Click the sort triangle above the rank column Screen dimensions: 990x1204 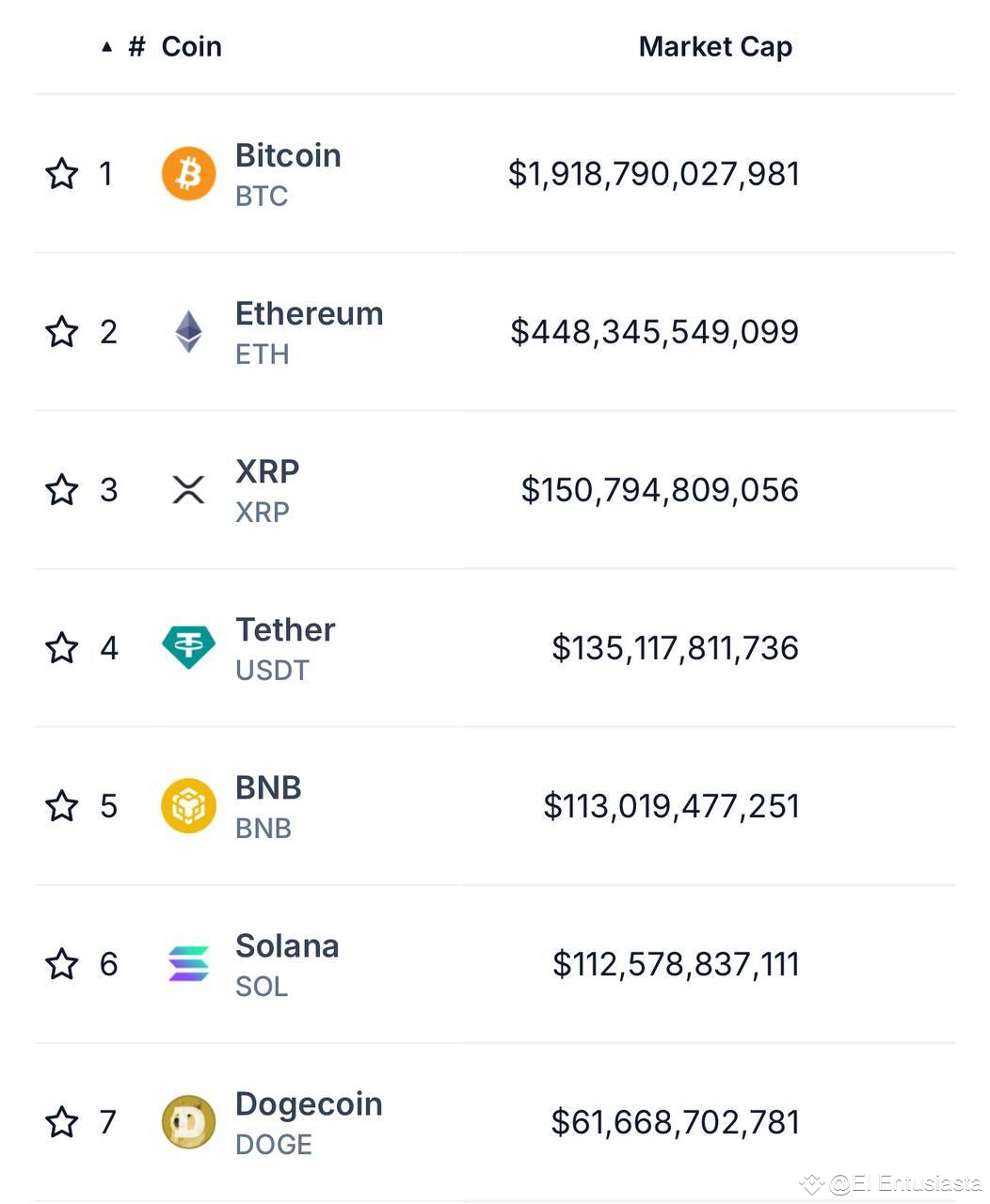point(107,44)
